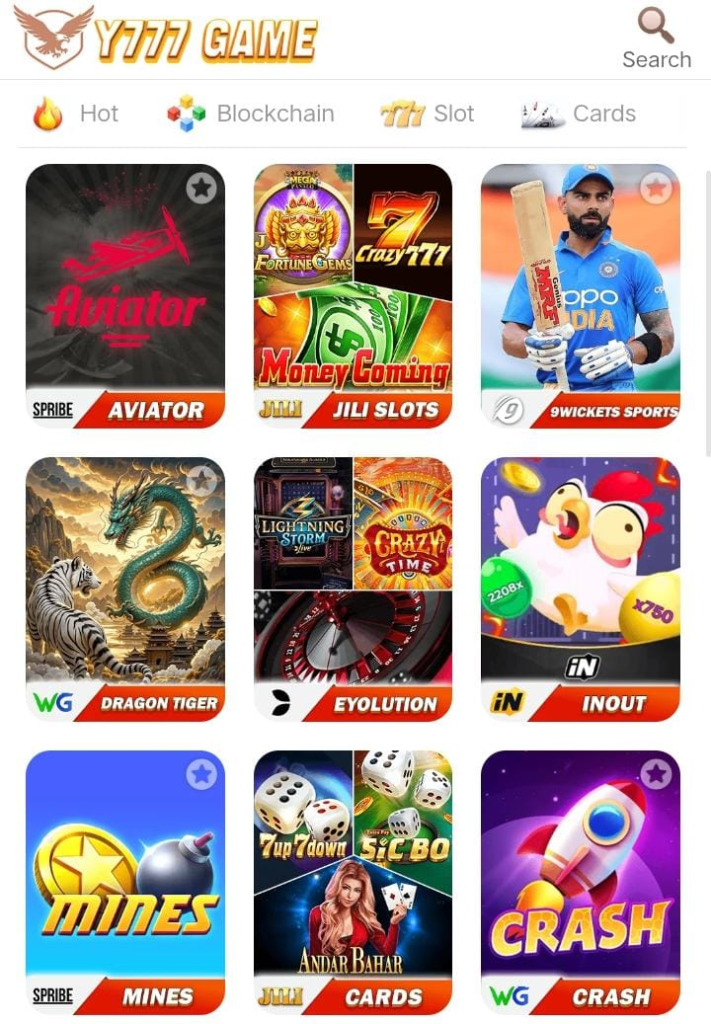Switch to the Blockchain tab
The width and height of the screenshot is (711, 1024).
[250, 114]
